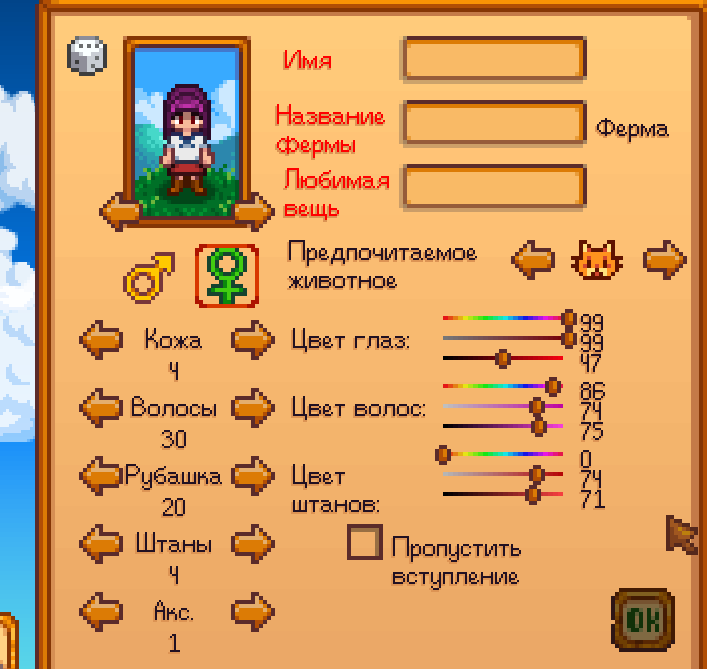Check the Пропустить вступление box
The image size is (707, 669).
pos(365,543)
